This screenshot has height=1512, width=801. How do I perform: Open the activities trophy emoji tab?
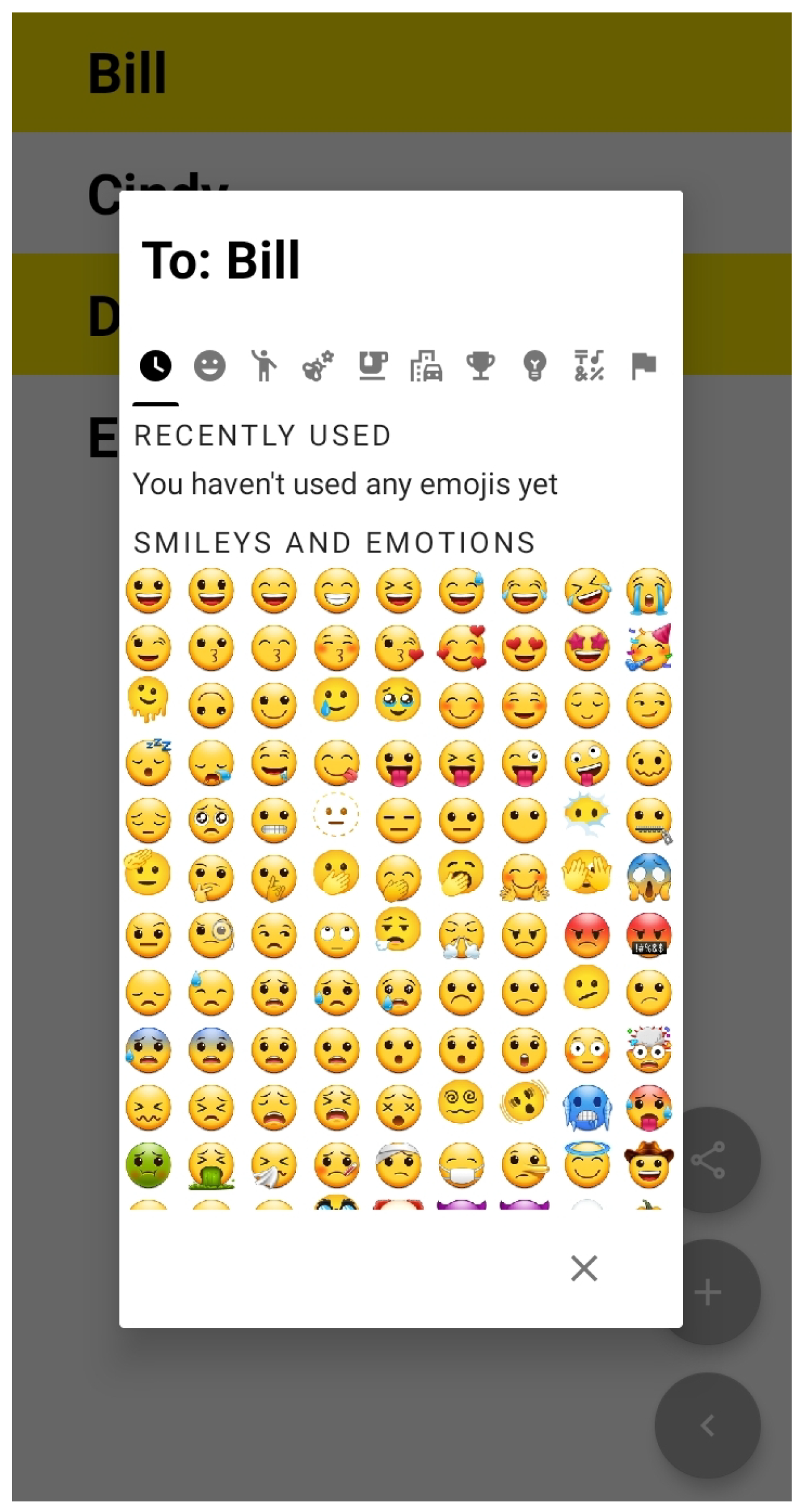481,365
